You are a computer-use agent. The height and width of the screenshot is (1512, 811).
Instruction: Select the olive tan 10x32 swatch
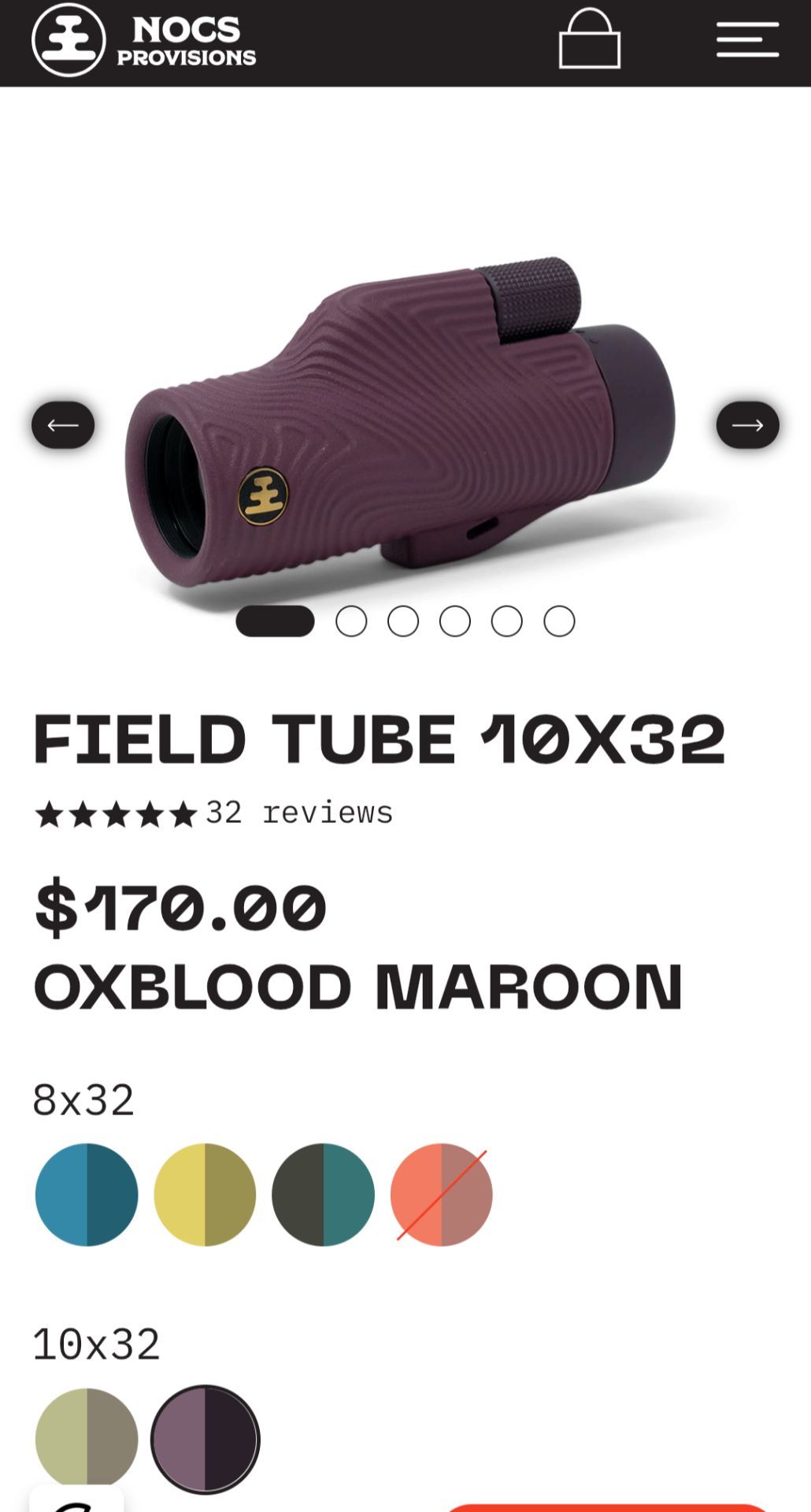[87, 1440]
